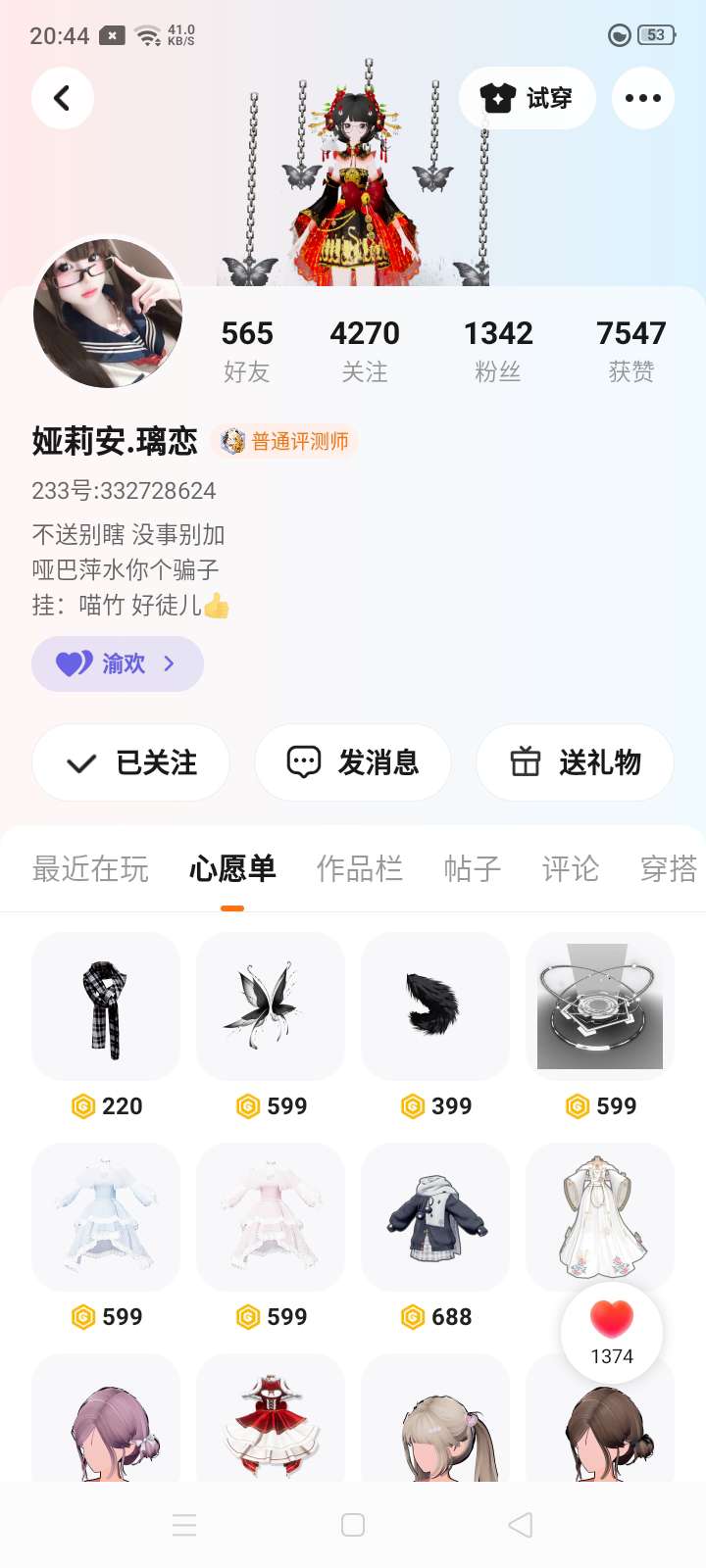This screenshot has width=706, height=1568.
Task: Tap the 试穿 try-on button
Action: click(527, 98)
